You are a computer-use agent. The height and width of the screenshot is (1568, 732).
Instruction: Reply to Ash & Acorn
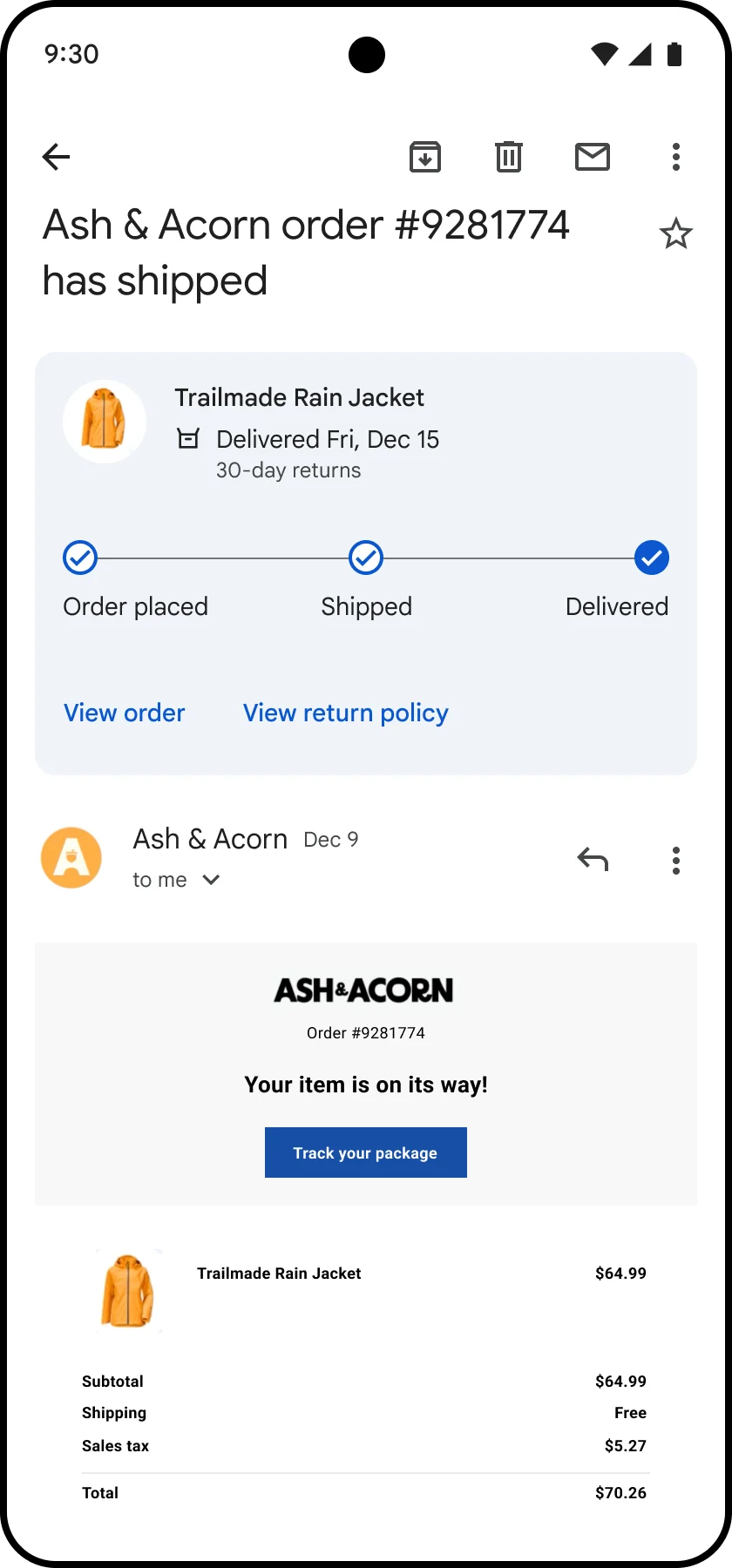point(593,860)
